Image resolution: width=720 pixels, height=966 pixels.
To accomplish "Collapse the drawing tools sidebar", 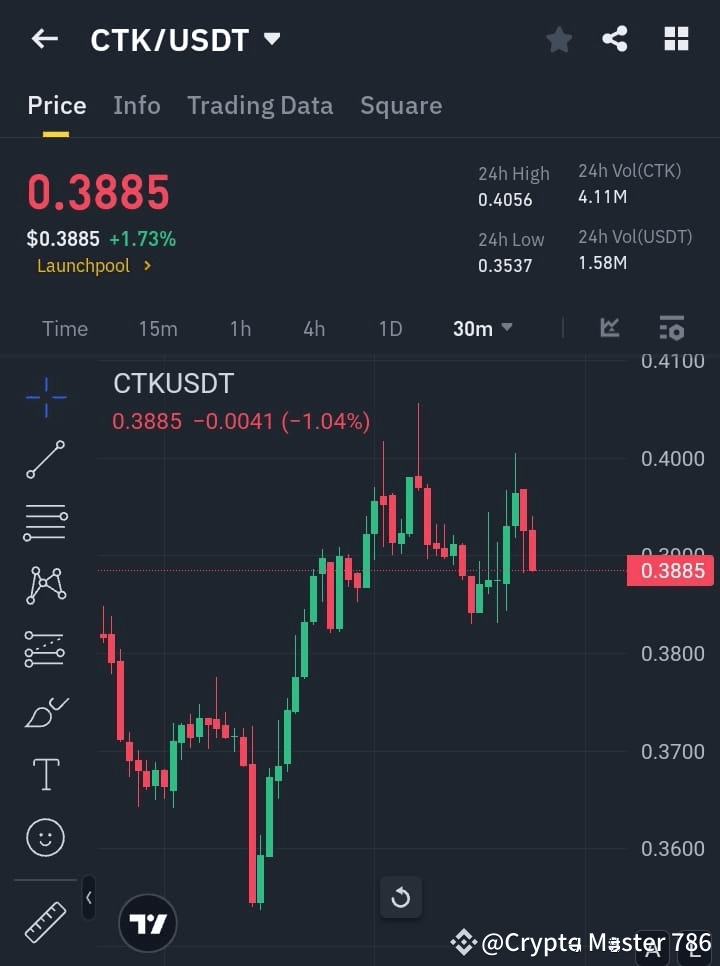I will tap(88, 898).
